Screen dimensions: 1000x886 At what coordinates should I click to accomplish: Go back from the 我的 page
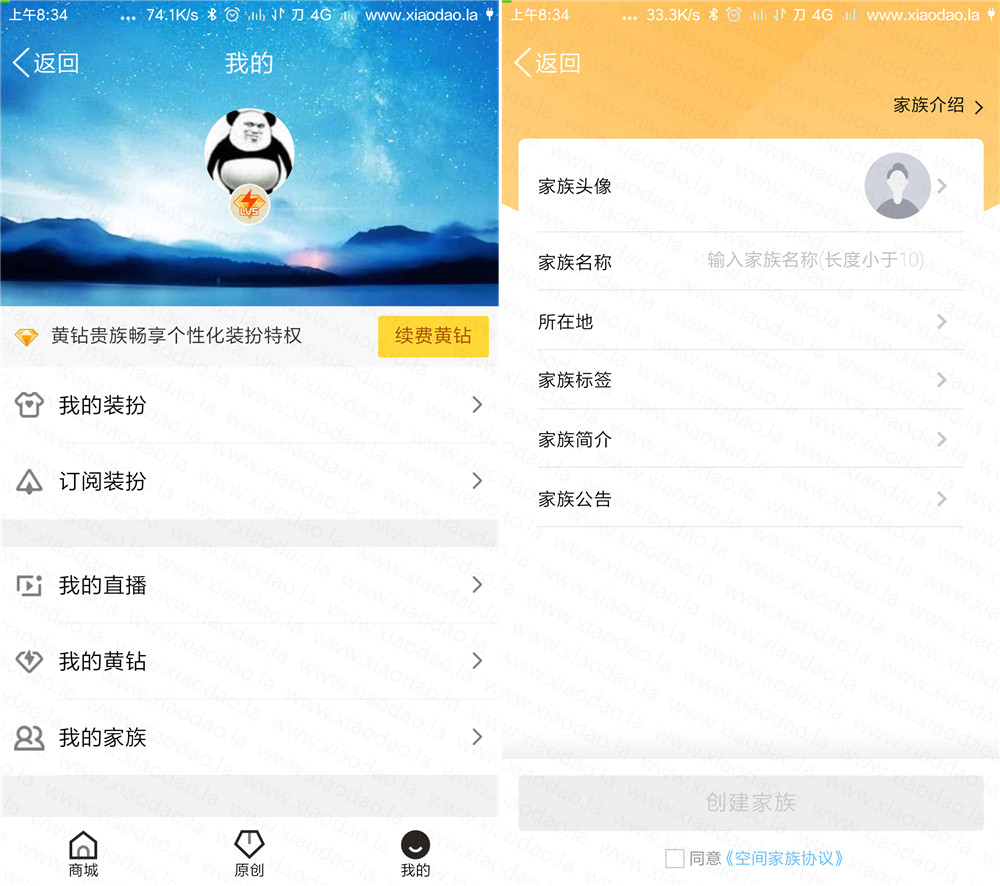(46, 63)
